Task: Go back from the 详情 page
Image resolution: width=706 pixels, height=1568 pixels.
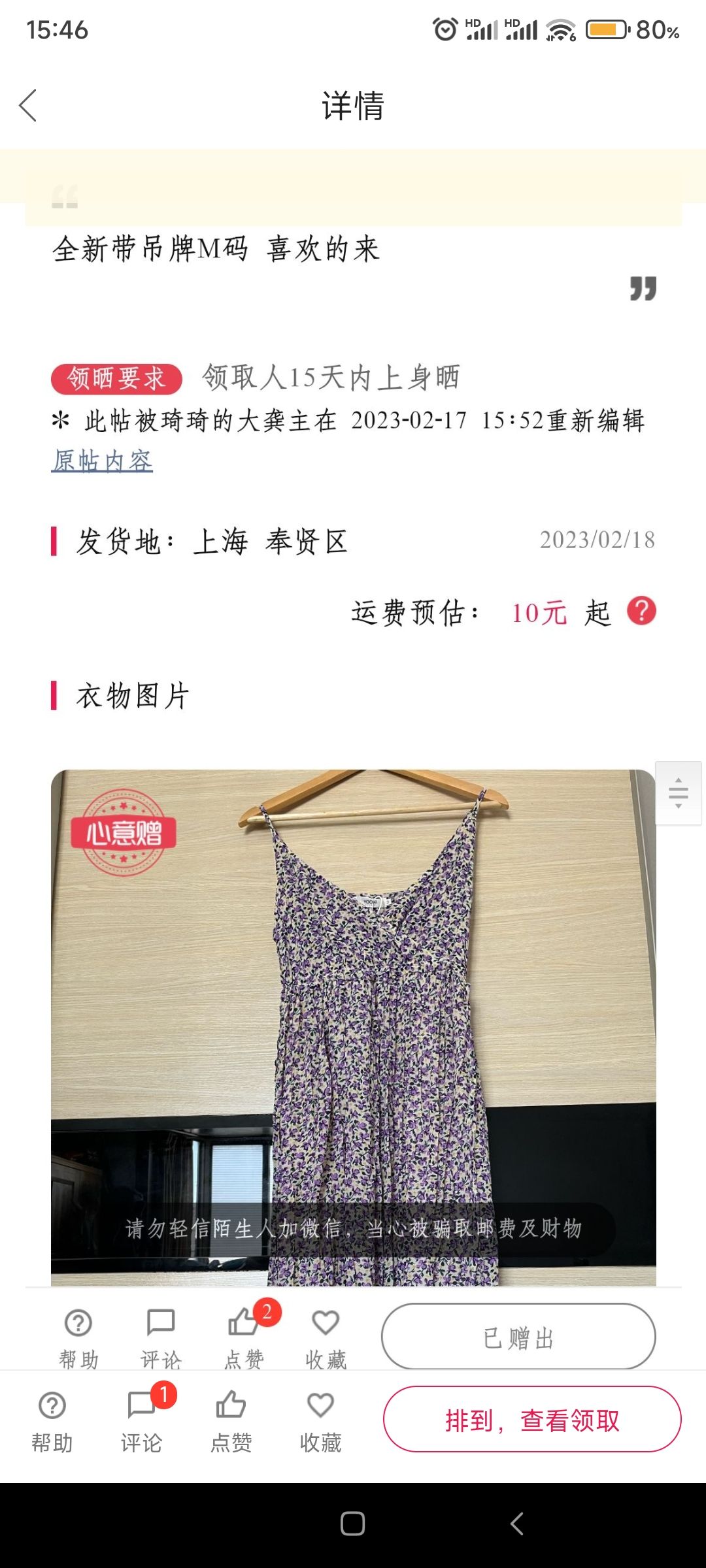Action: [28, 105]
